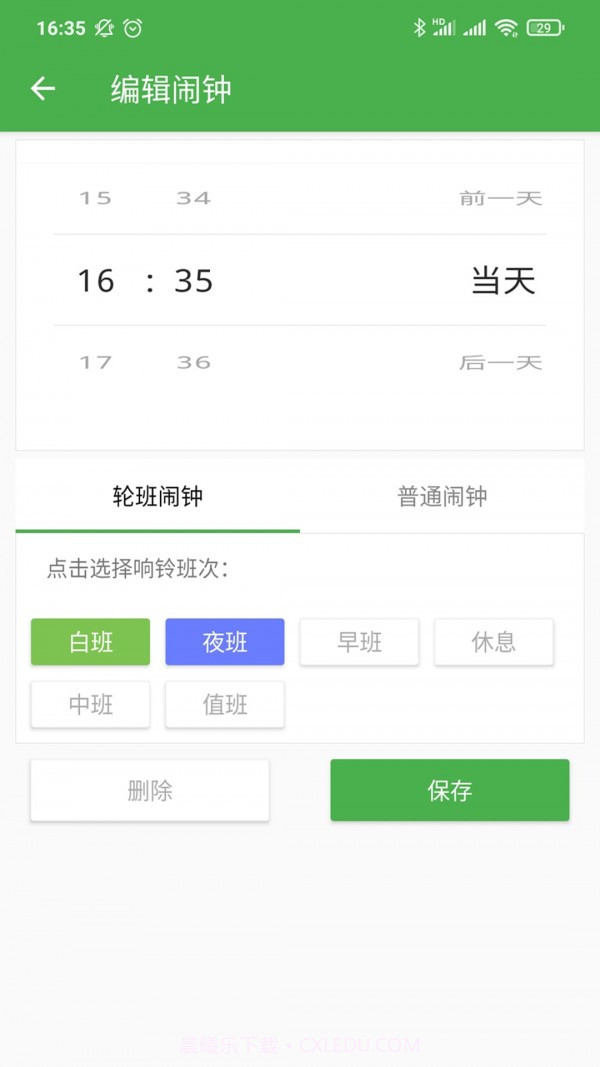Viewport: 600px width, 1067px height.
Task: Go back from the 编辑闹钟 screen
Action: tap(43, 89)
